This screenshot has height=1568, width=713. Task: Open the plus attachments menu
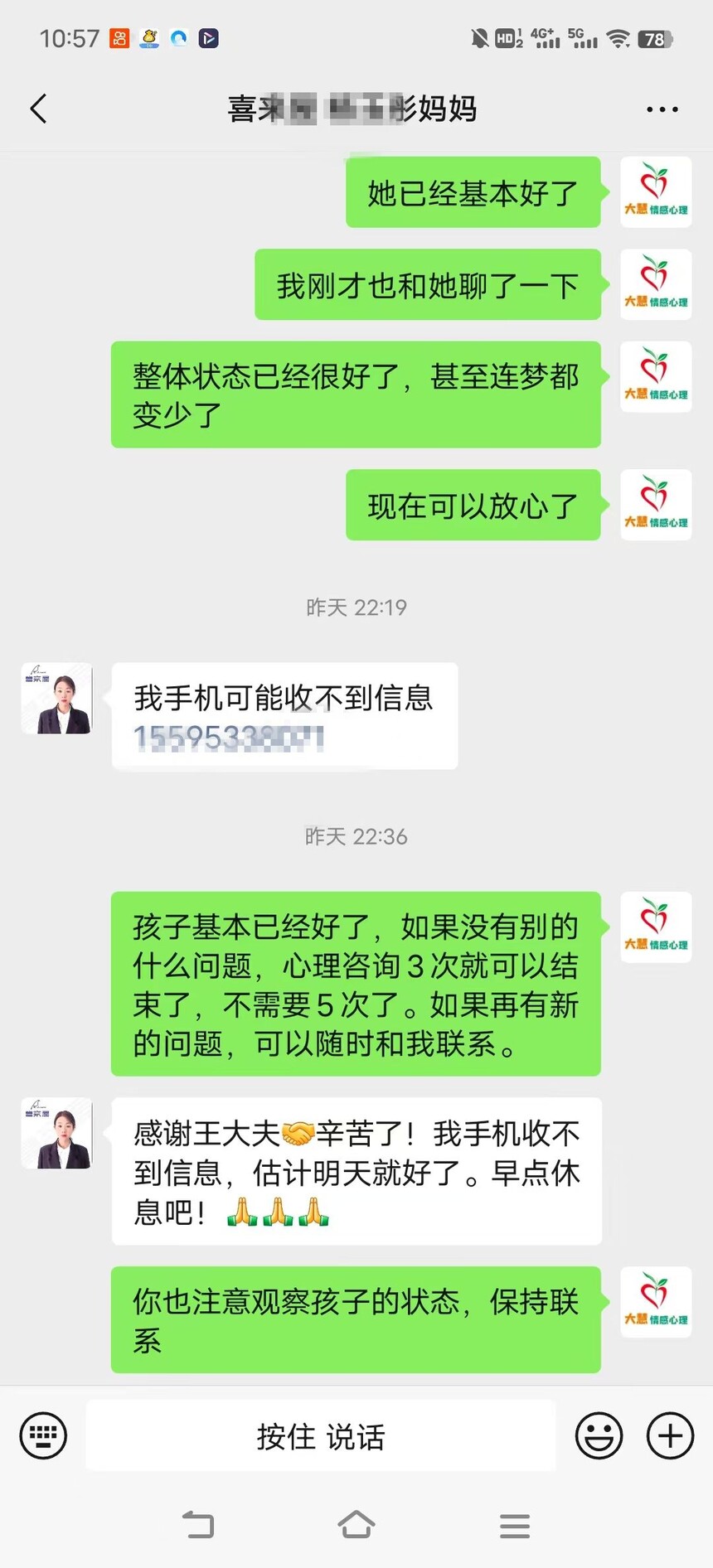click(670, 1435)
